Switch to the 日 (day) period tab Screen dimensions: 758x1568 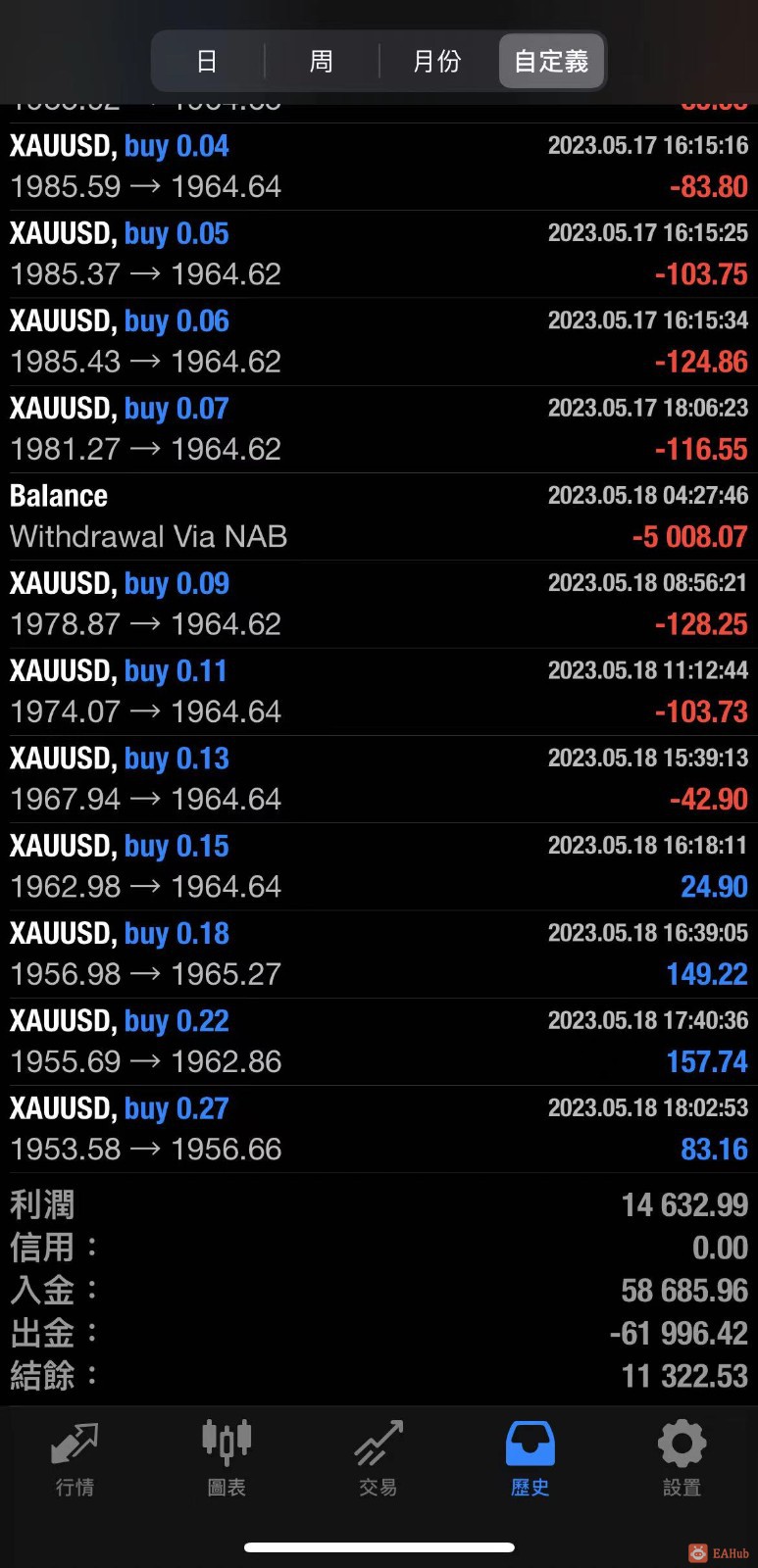[207, 62]
